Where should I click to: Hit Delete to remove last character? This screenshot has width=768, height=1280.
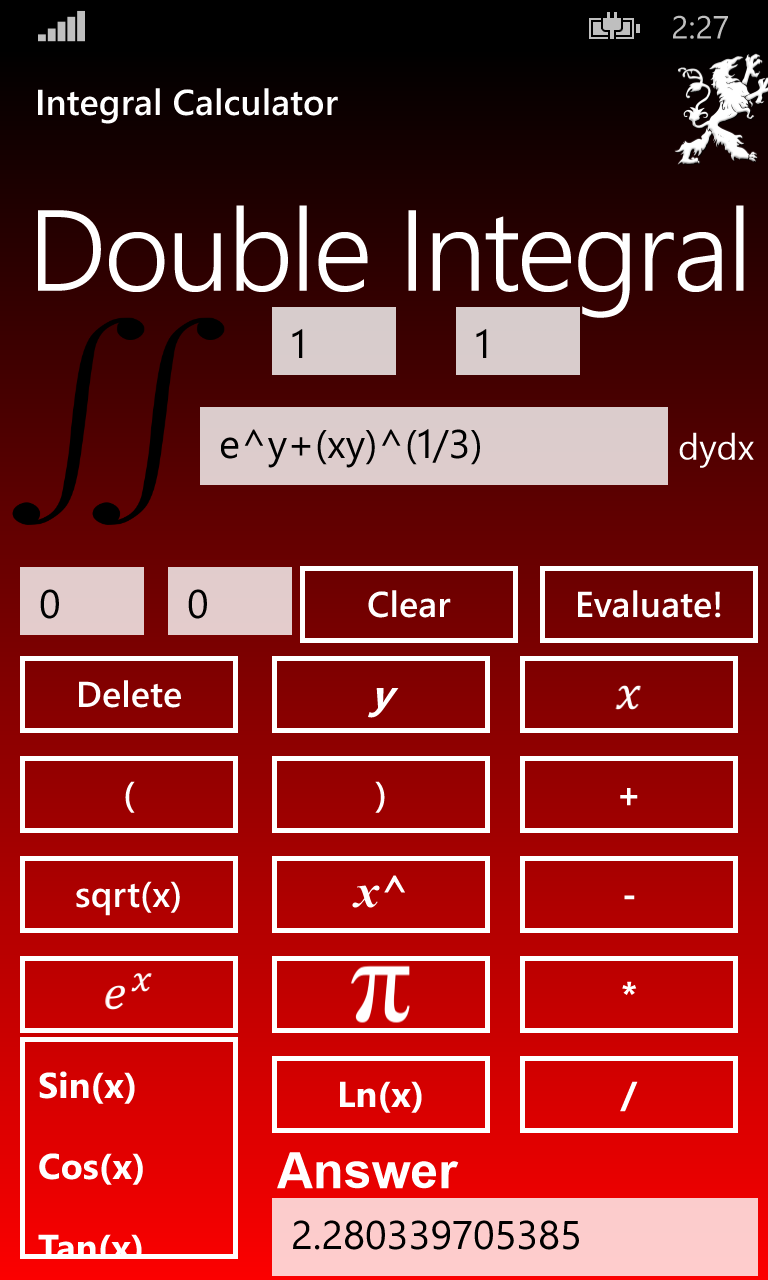pos(129,695)
